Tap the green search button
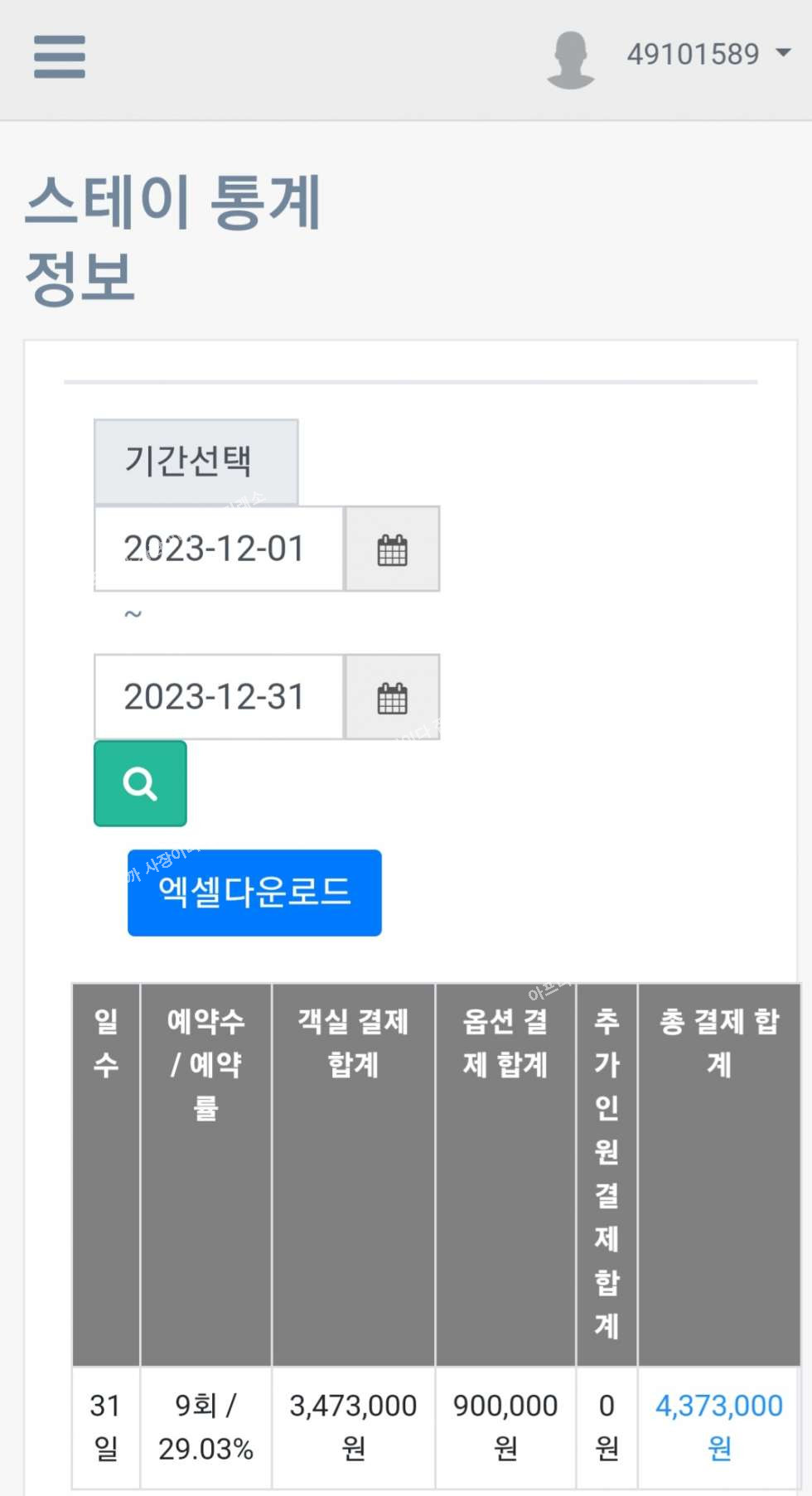812x1496 pixels. [x=140, y=783]
